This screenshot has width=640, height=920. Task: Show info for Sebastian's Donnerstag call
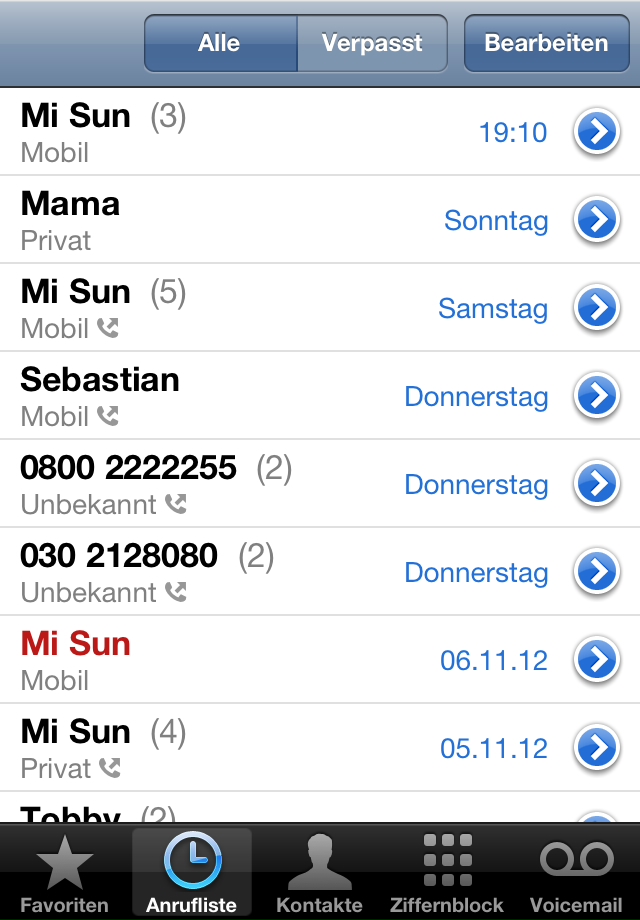[x=597, y=397]
